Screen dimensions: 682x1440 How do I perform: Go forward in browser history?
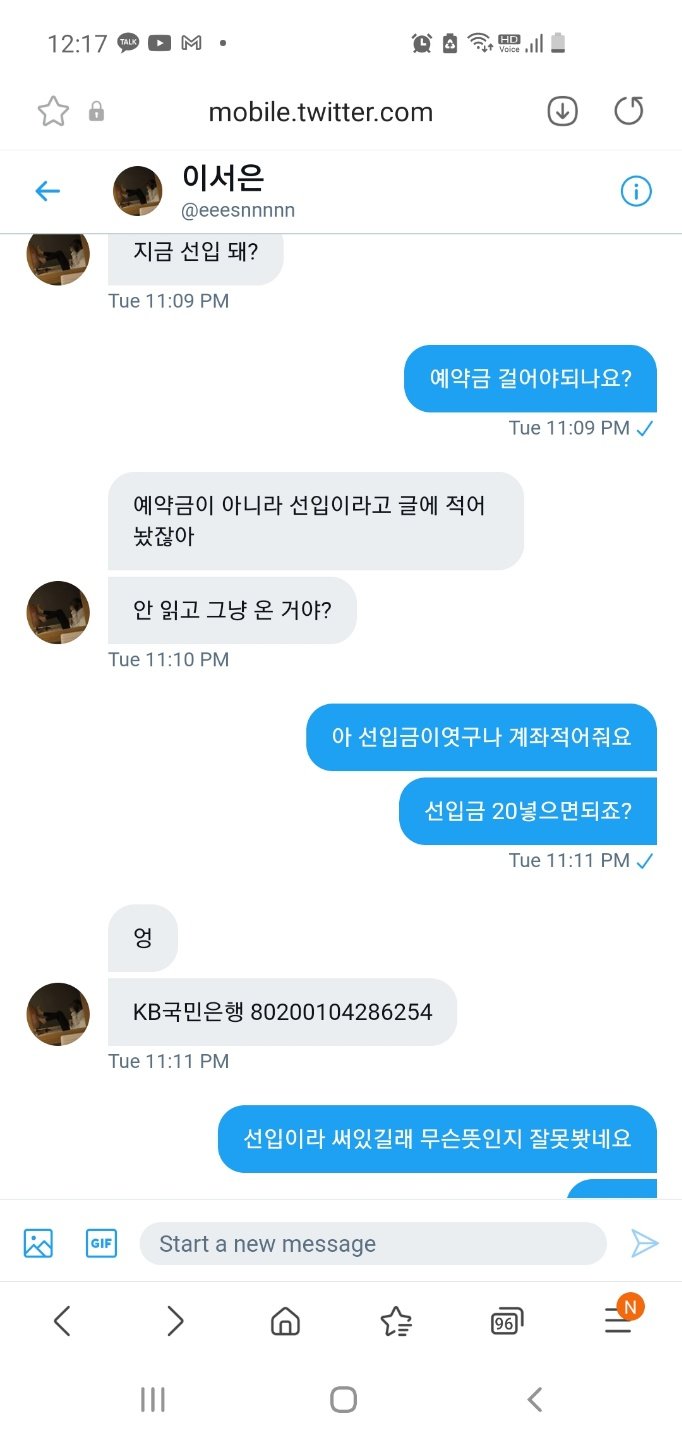pos(175,1322)
